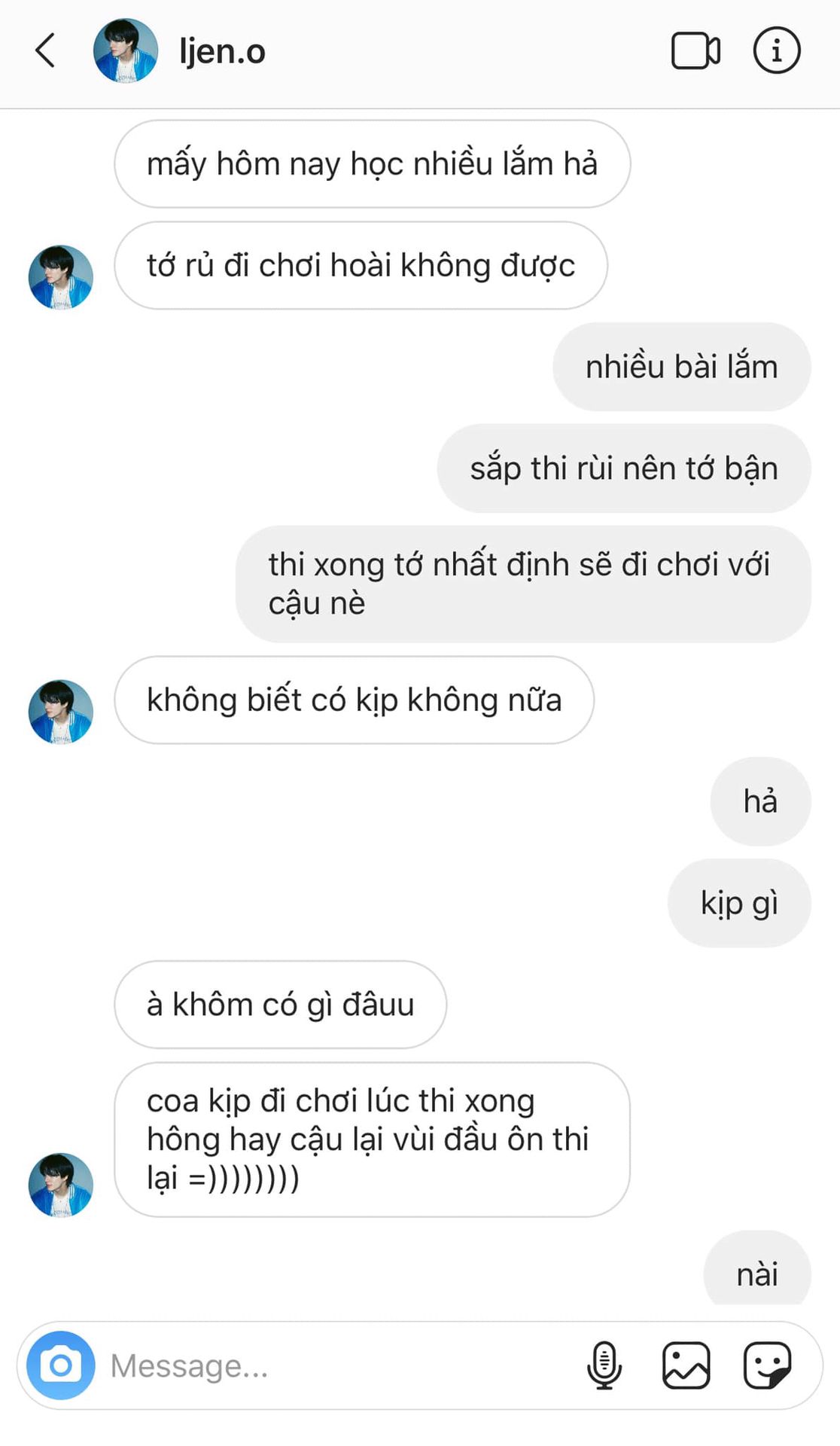840x1446 pixels.
Task: Record a voice message
Action: pos(604,1365)
